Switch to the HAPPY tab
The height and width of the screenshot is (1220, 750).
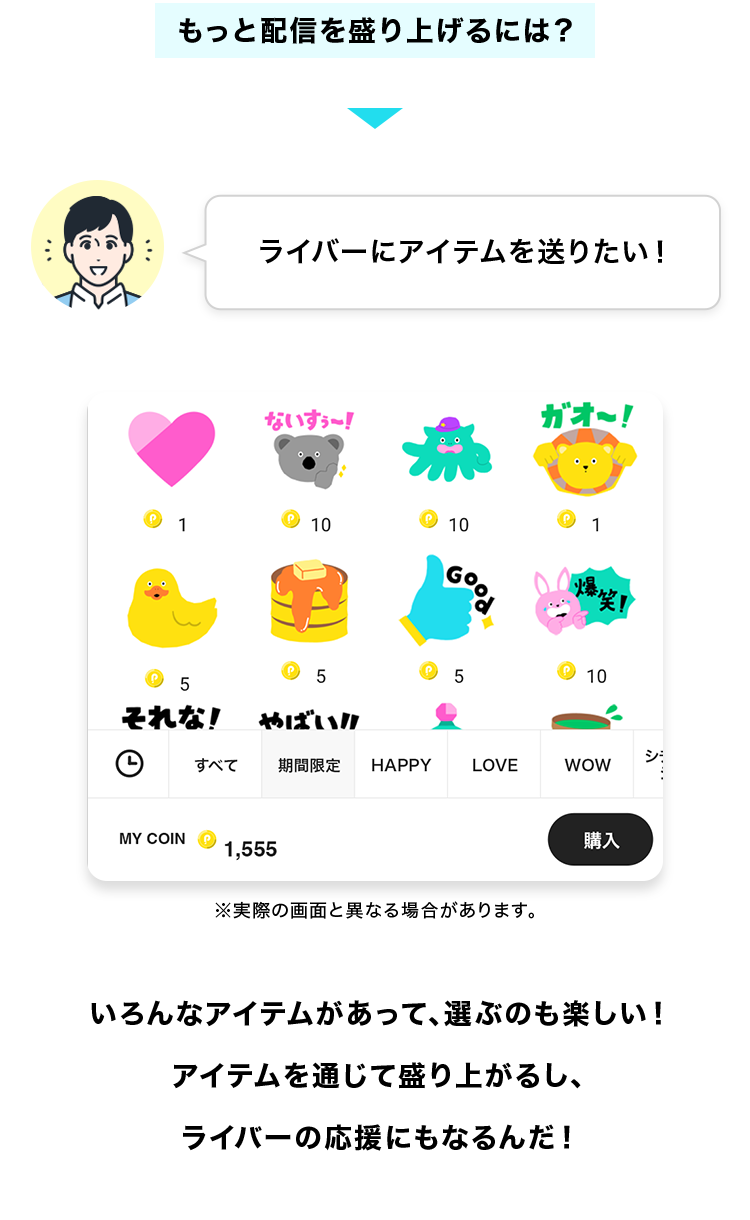click(400, 763)
